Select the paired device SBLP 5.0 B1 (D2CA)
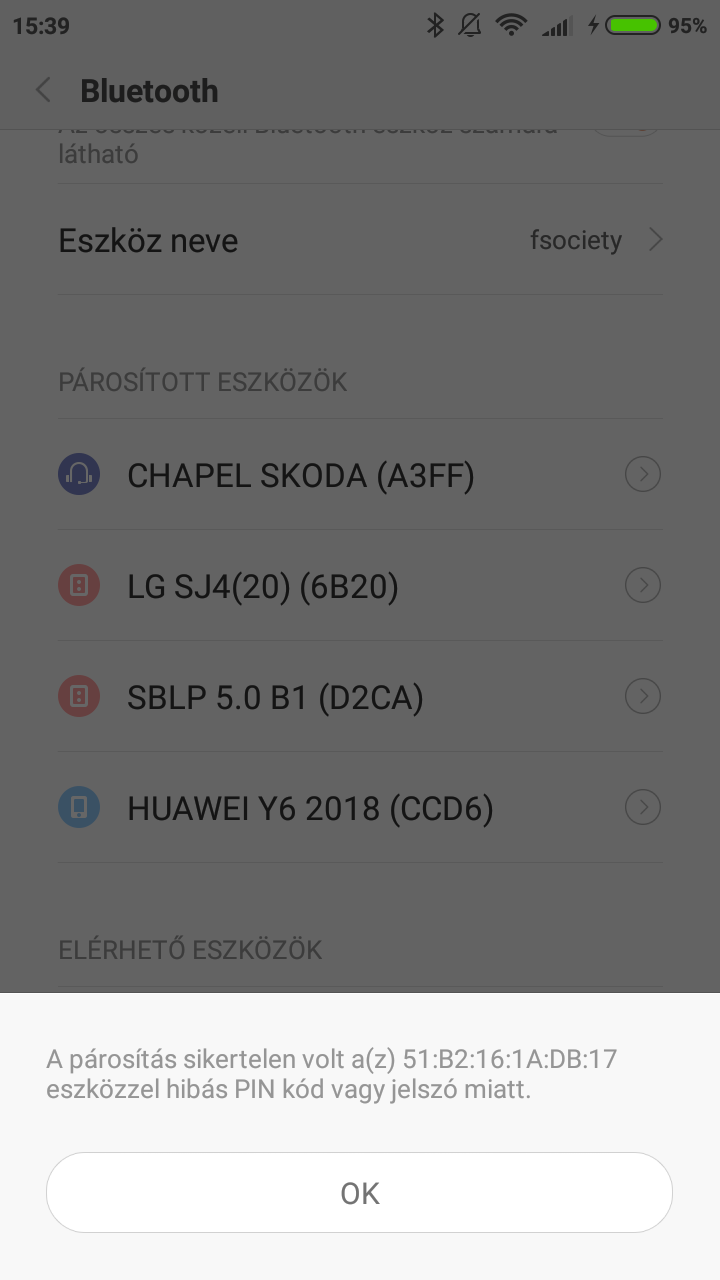The image size is (720, 1280). pos(275,697)
